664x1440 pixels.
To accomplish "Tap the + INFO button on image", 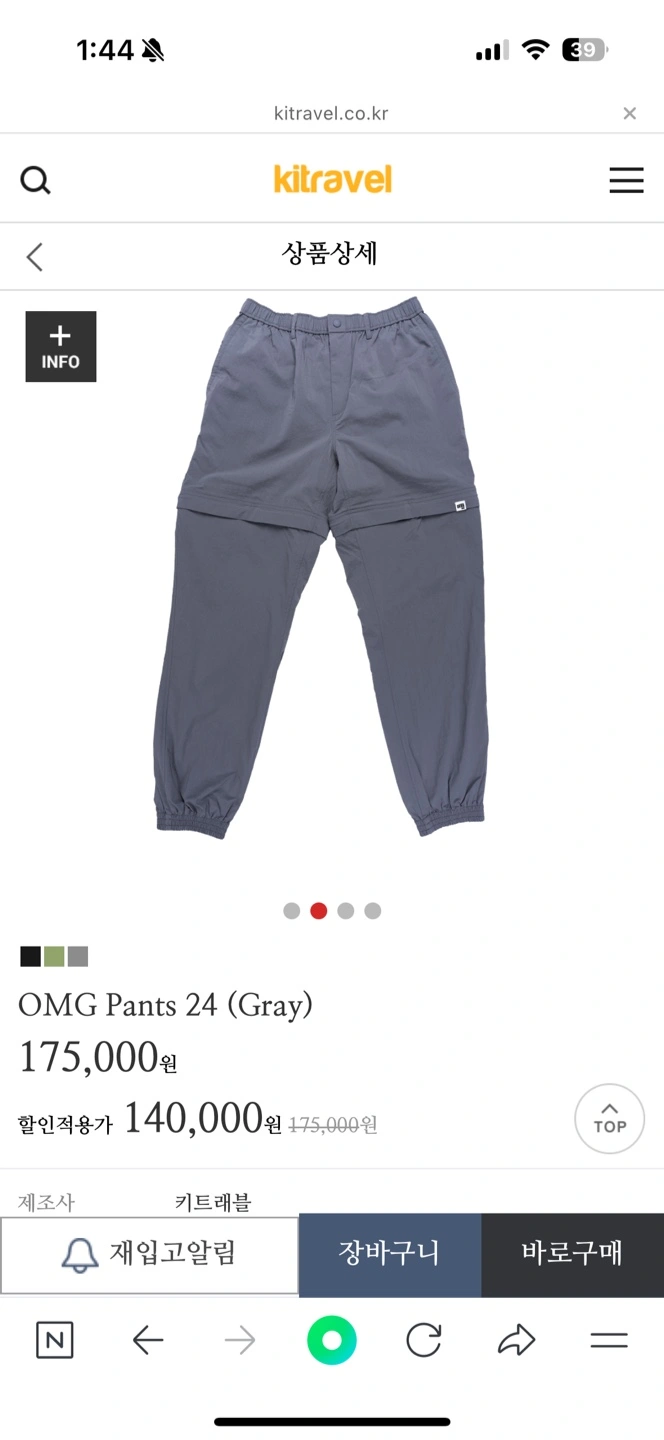I will click(61, 347).
